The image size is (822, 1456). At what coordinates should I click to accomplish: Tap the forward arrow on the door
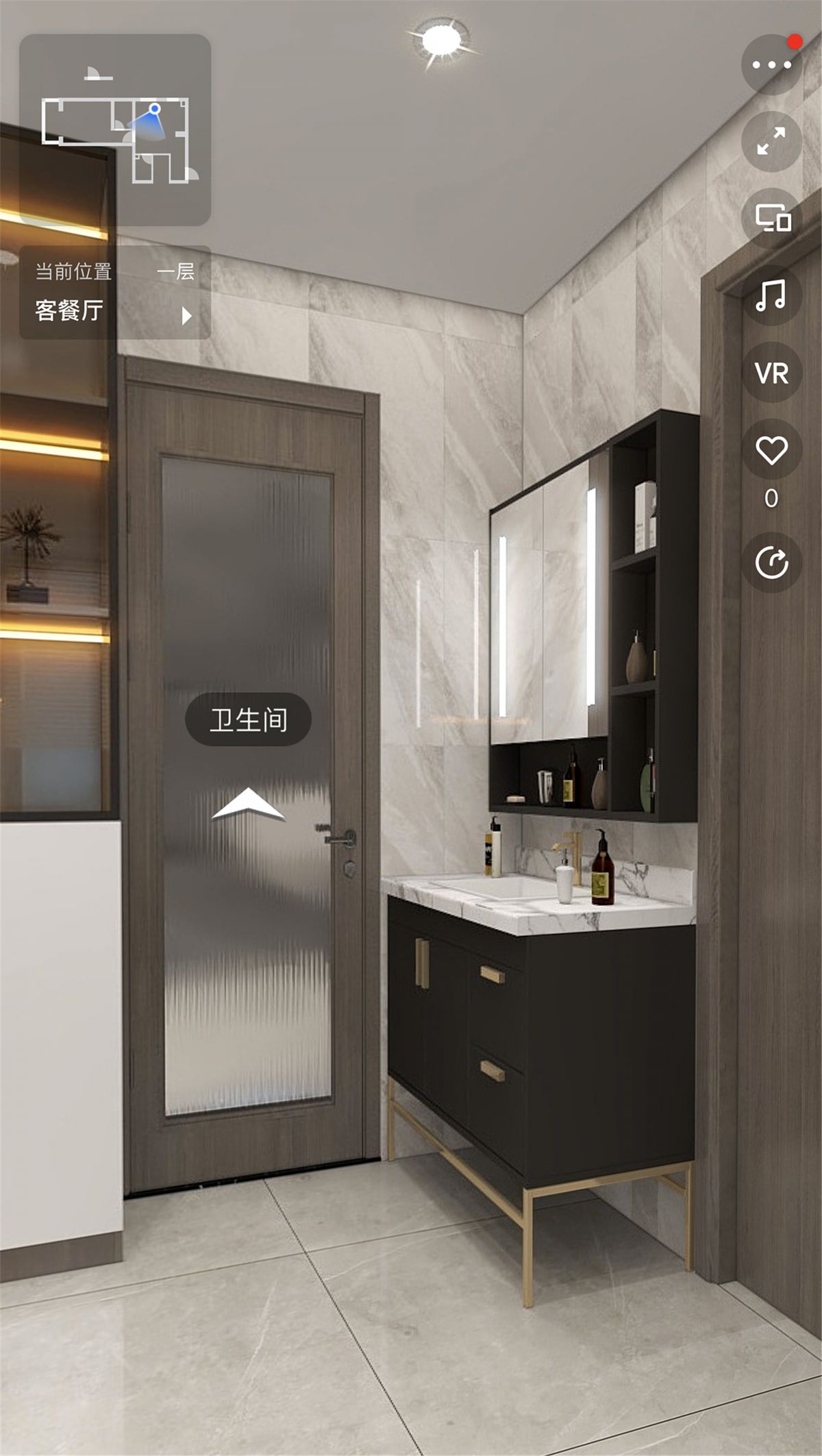click(x=248, y=805)
